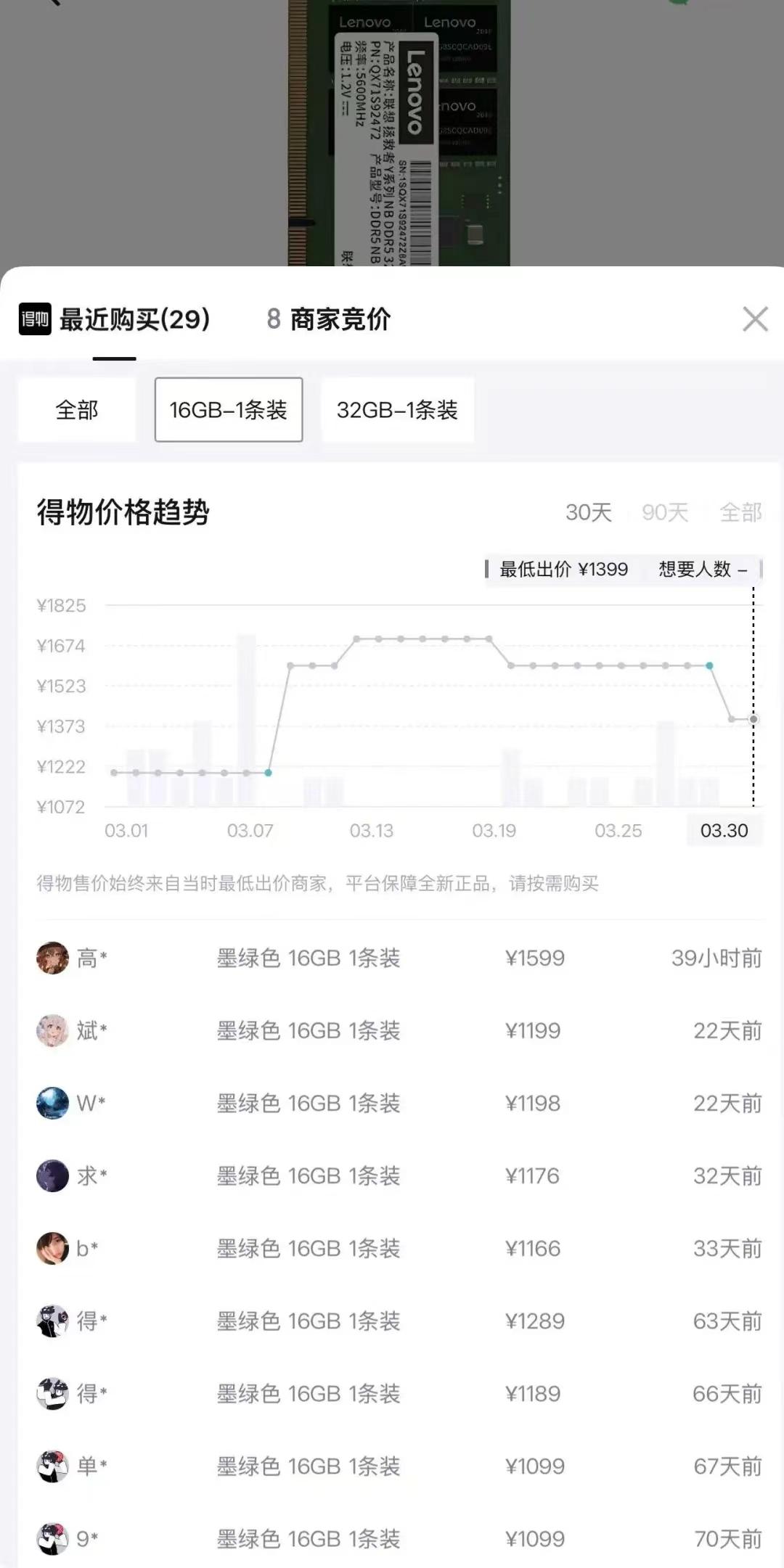Viewport: 784px width, 1568px height.
Task: Click W*'s profile picture
Action: [x=52, y=1103]
